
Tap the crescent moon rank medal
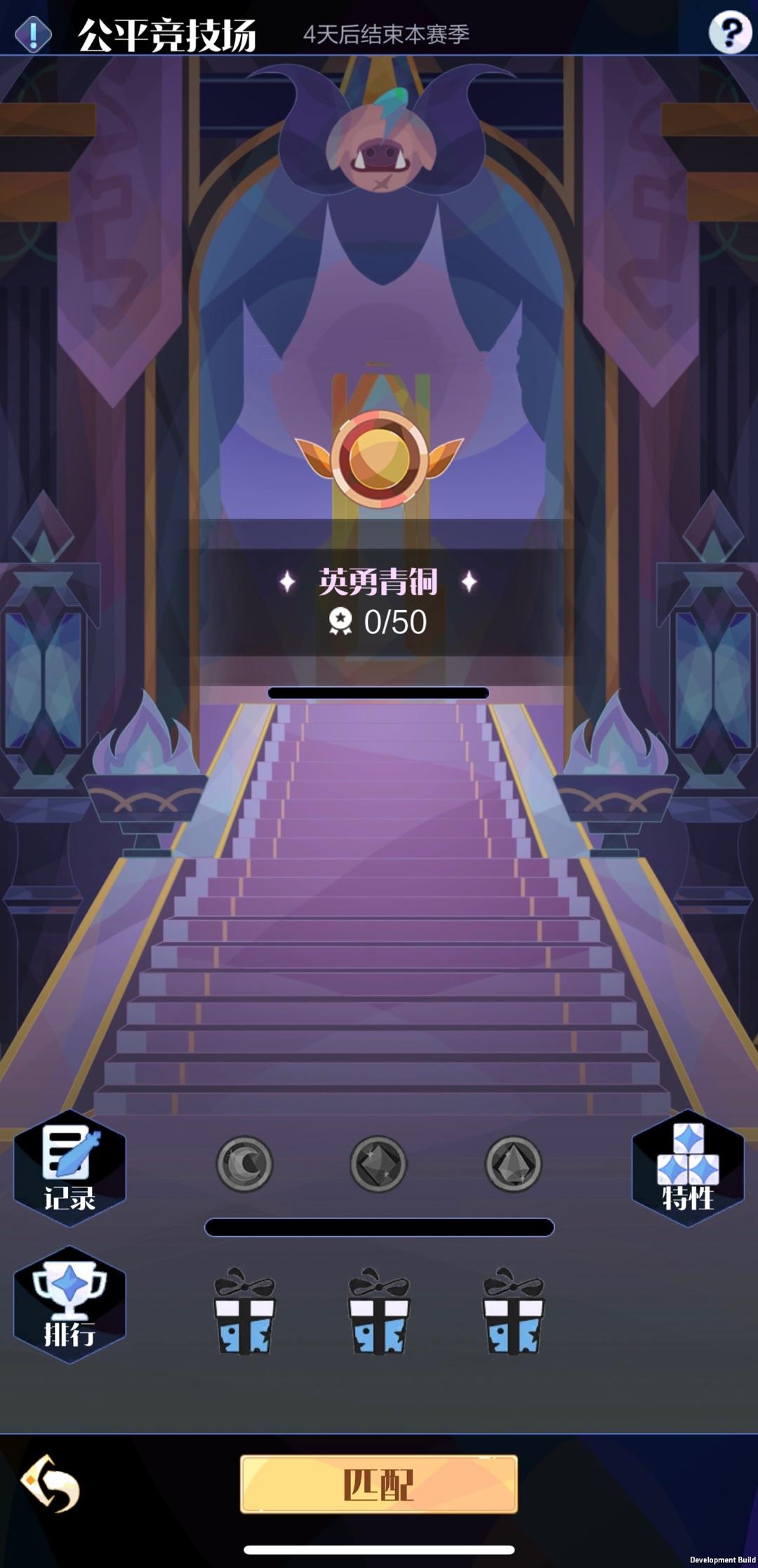click(244, 1164)
